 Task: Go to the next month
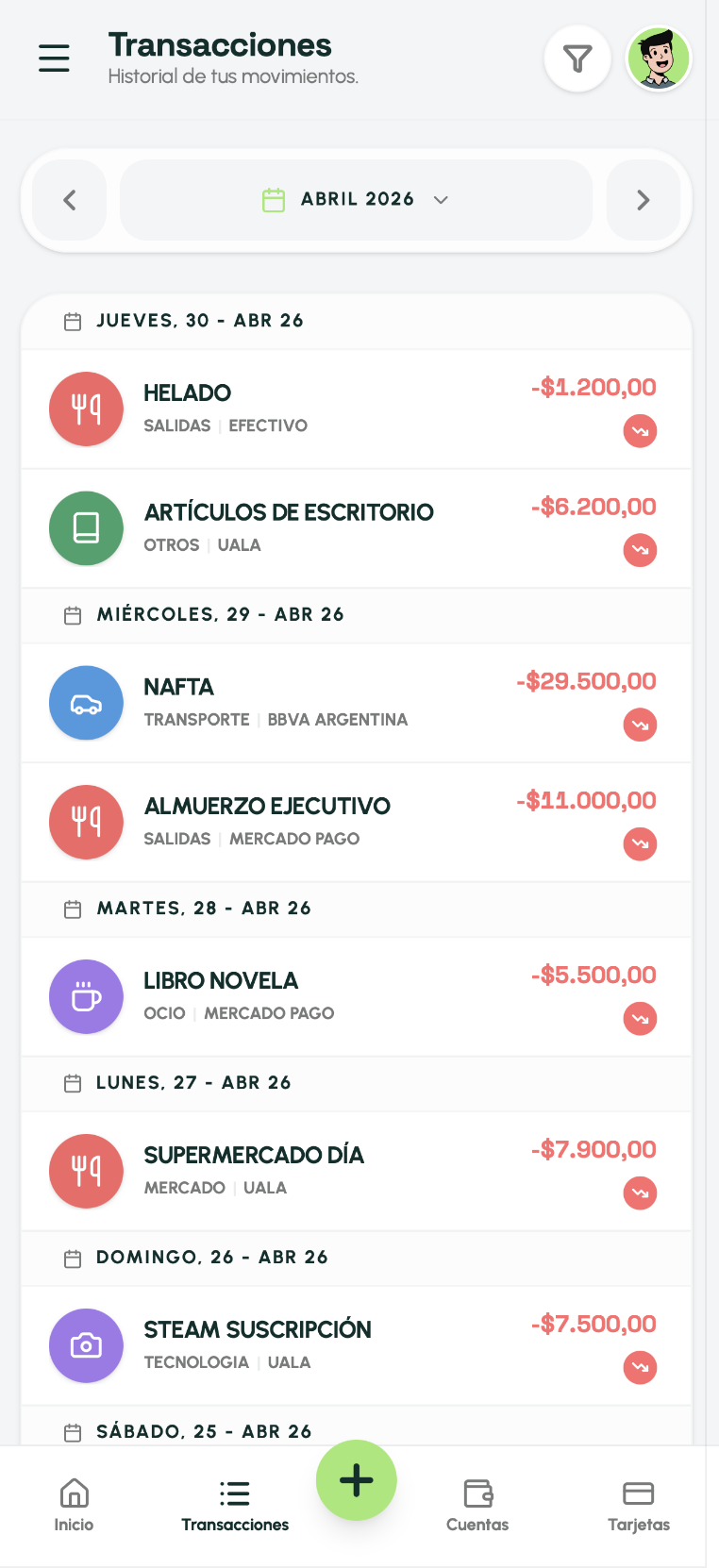[644, 200]
